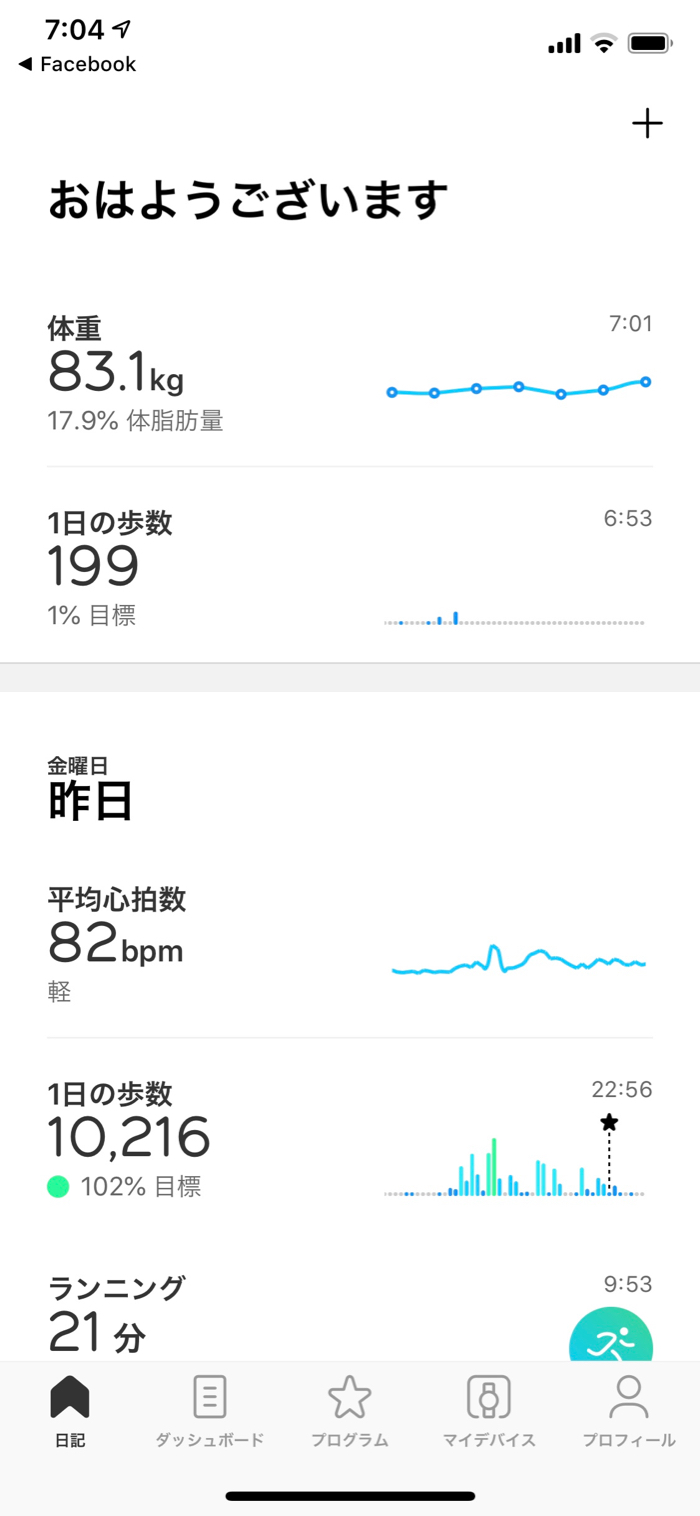Go to the プログラム tab
The image size is (700, 1516).
click(x=349, y=1411)
